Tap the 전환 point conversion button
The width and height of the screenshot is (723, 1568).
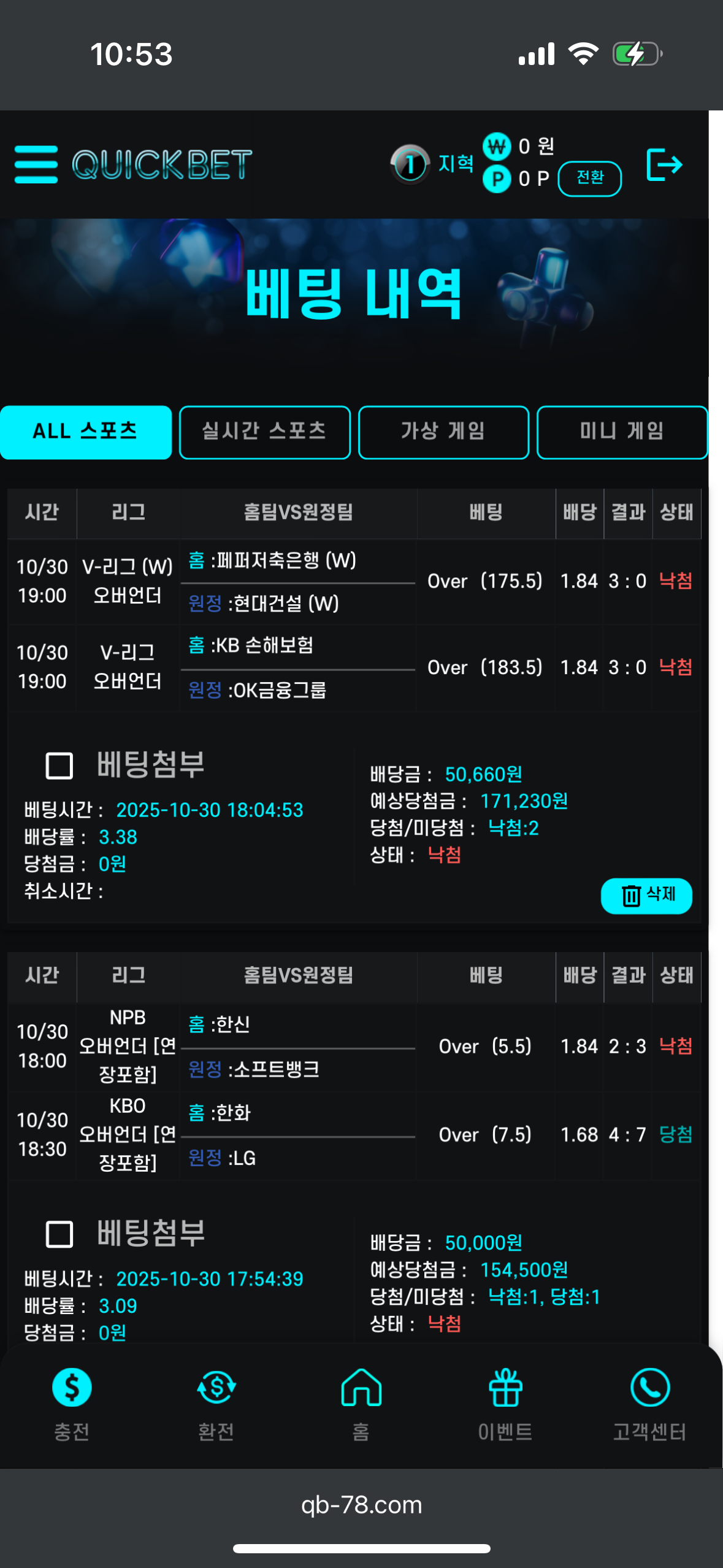coord(589,179)
